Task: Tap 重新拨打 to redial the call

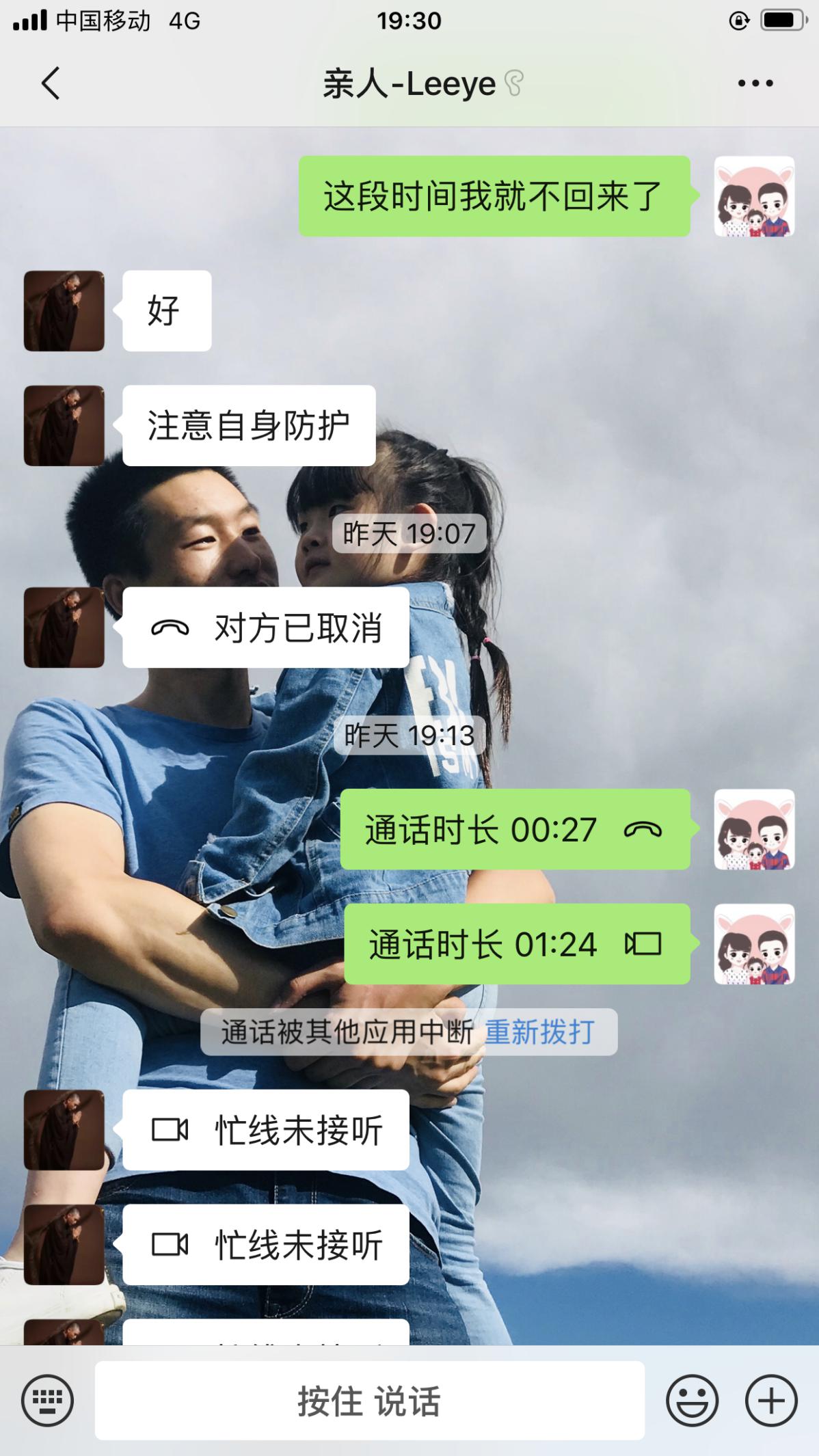Action: tap(539, 1032)
